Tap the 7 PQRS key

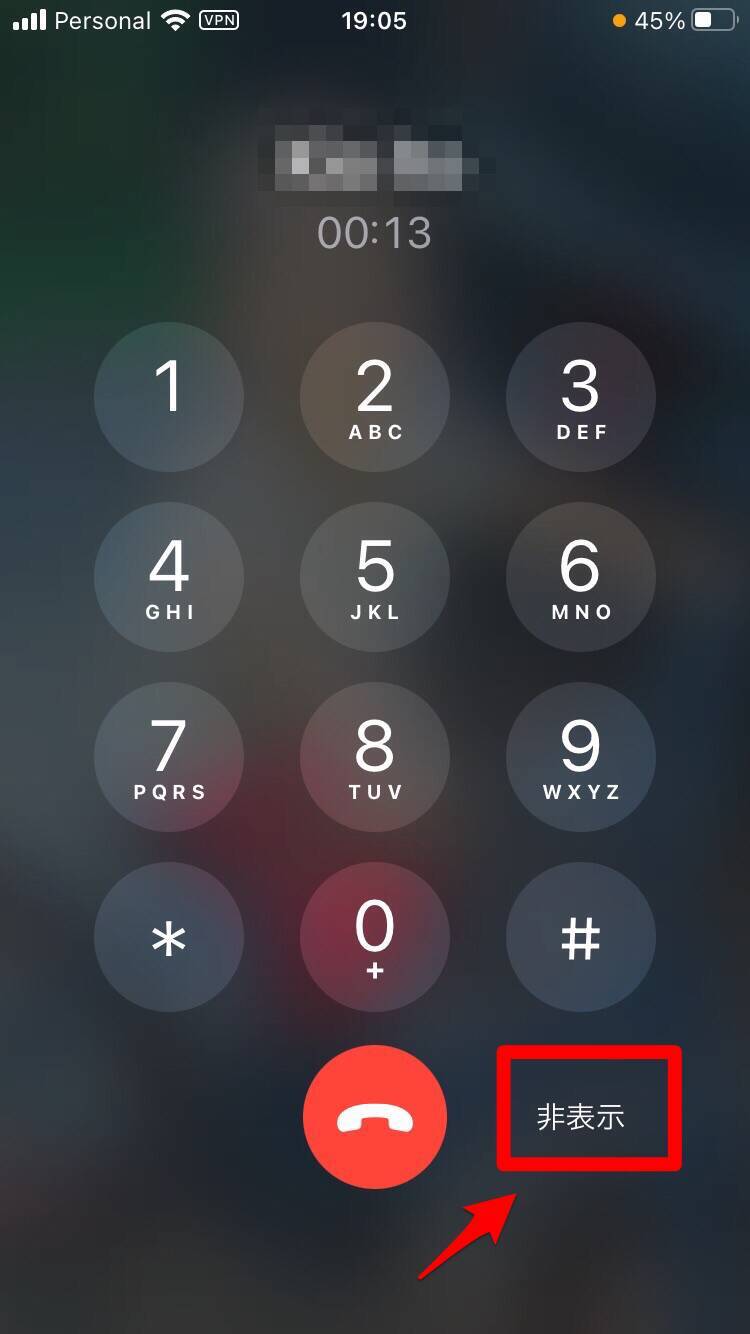(169, 757)
